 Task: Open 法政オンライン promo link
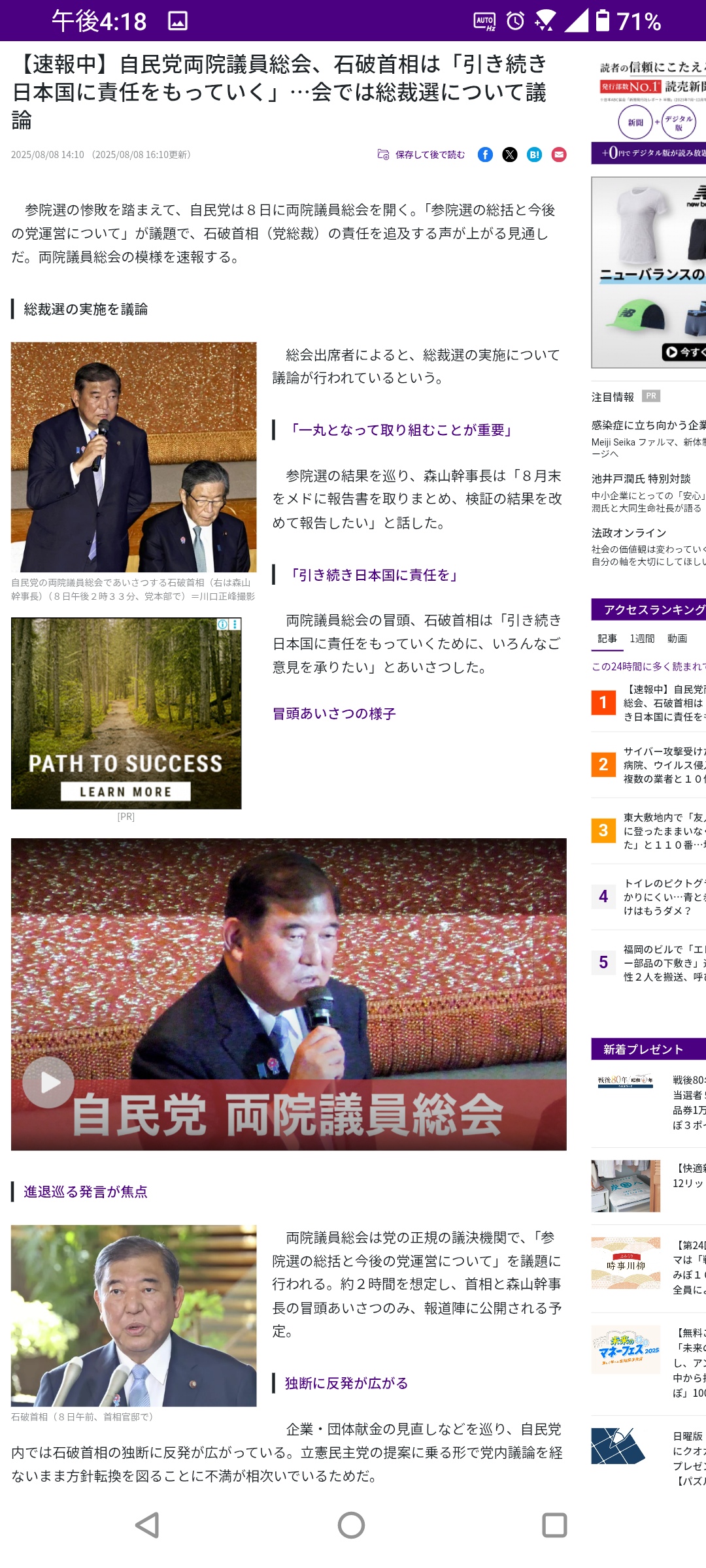629,533
